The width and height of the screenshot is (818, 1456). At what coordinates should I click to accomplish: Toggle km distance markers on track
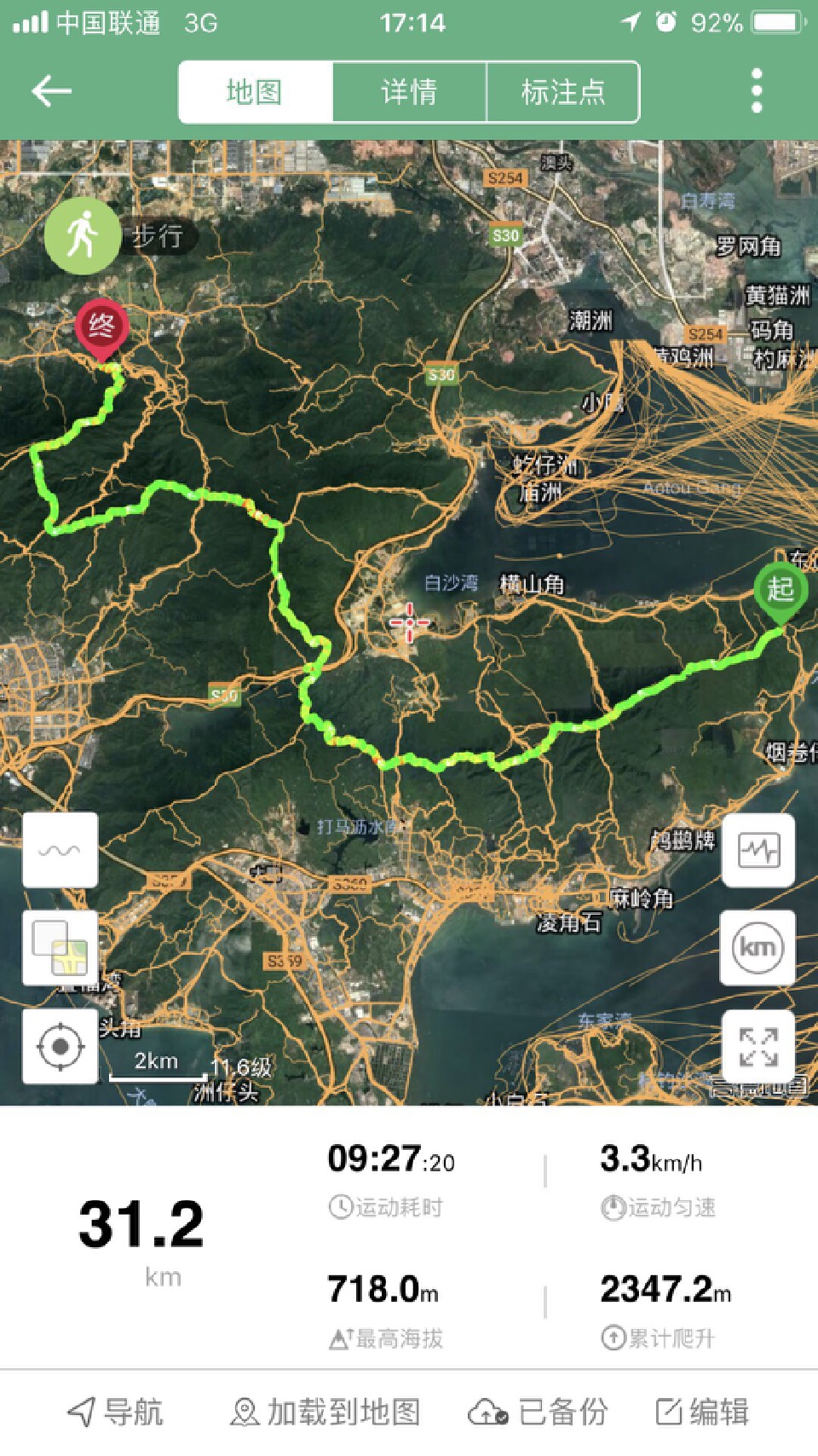pyautogui.click(x=758, y=947)
